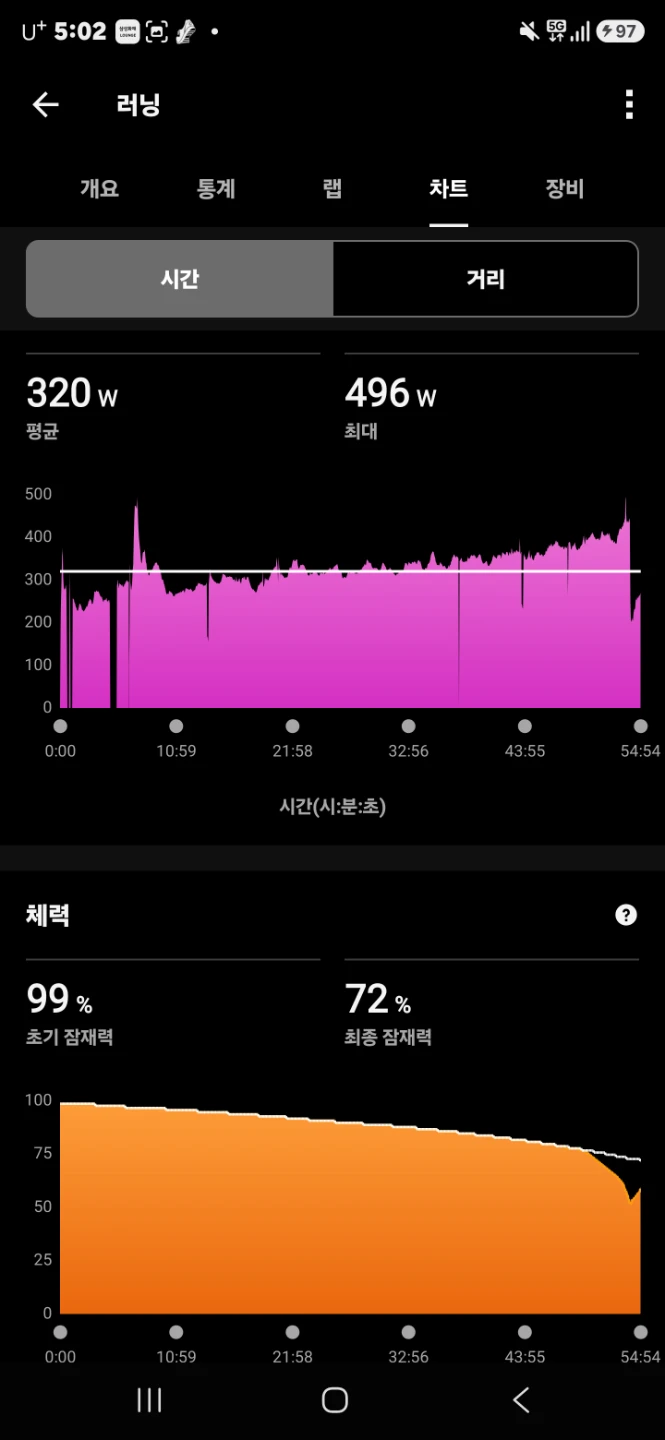Tap the 차트 tab
The width and height of the screenshot is (665, 1440).
pos(449,189)
